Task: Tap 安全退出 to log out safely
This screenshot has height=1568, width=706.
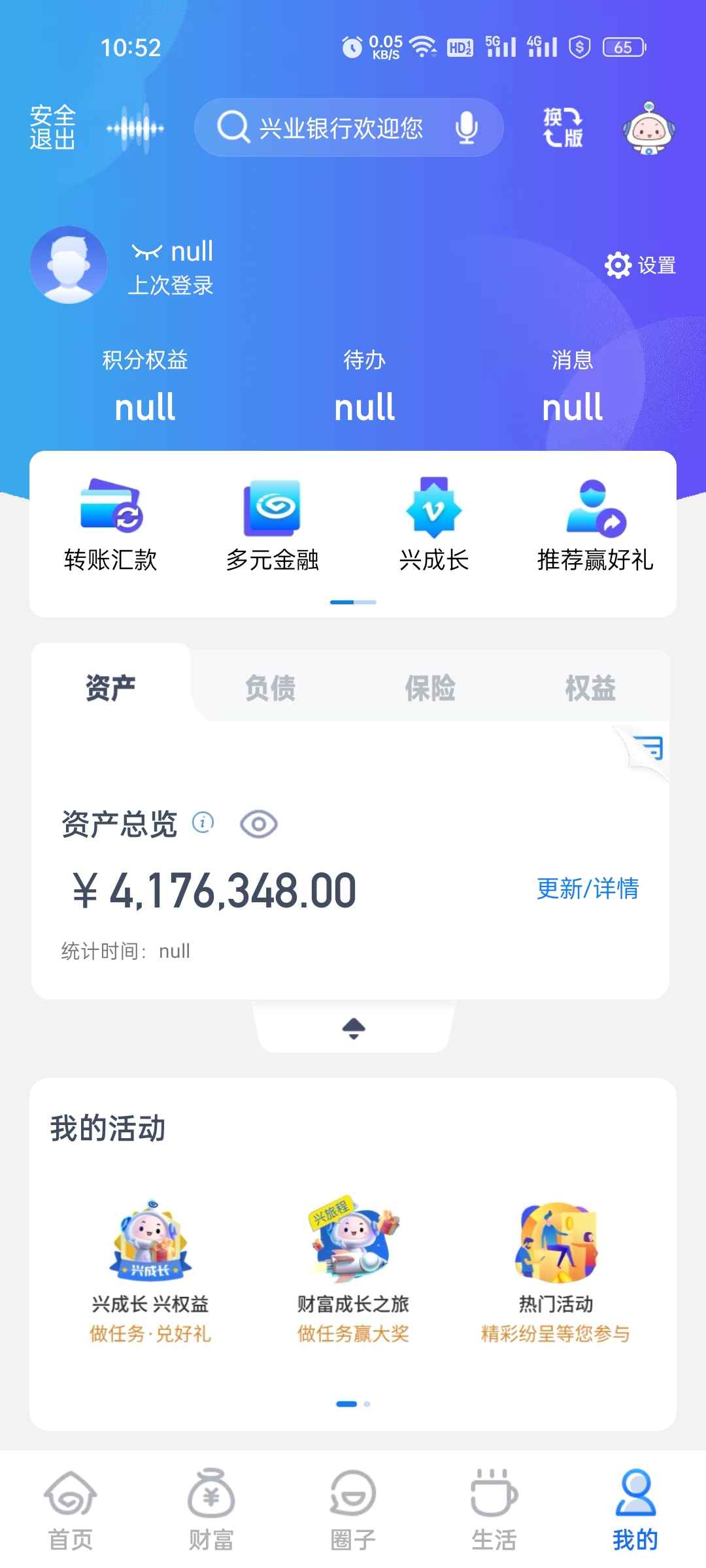Action: (x=53, y=127)
